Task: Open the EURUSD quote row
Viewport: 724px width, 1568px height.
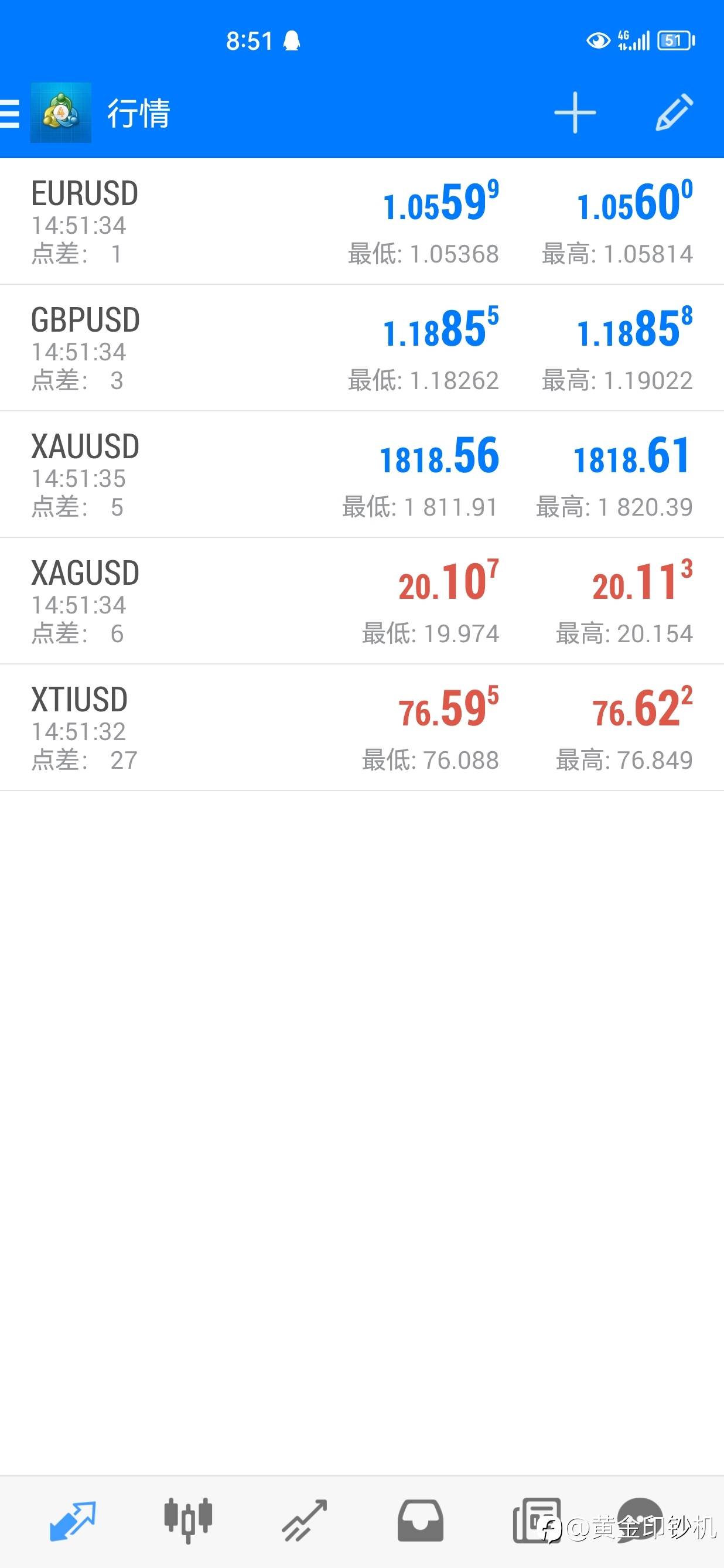Action: click(362, 221)
